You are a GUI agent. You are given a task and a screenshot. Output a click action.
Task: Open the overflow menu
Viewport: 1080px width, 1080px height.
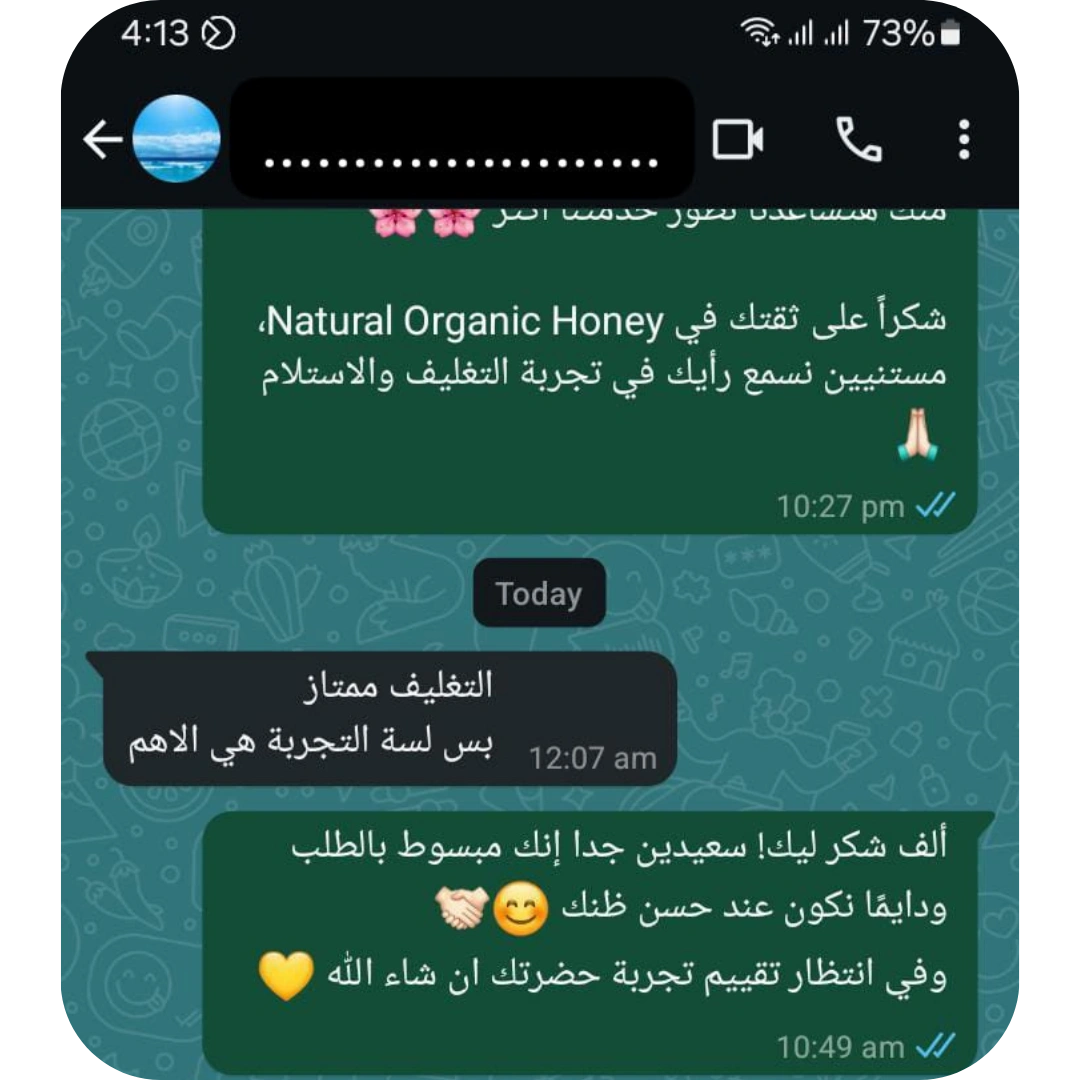[963, 140]
